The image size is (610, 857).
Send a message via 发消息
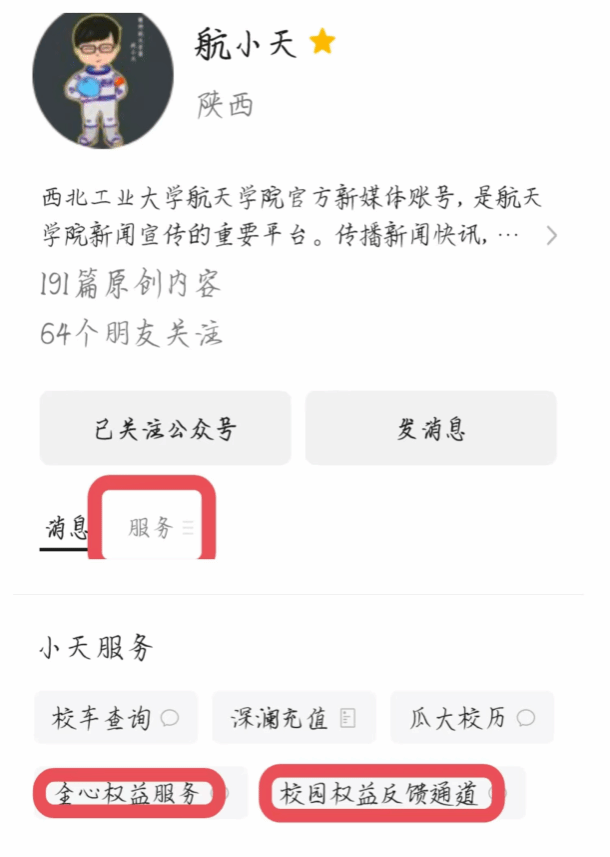430,429
